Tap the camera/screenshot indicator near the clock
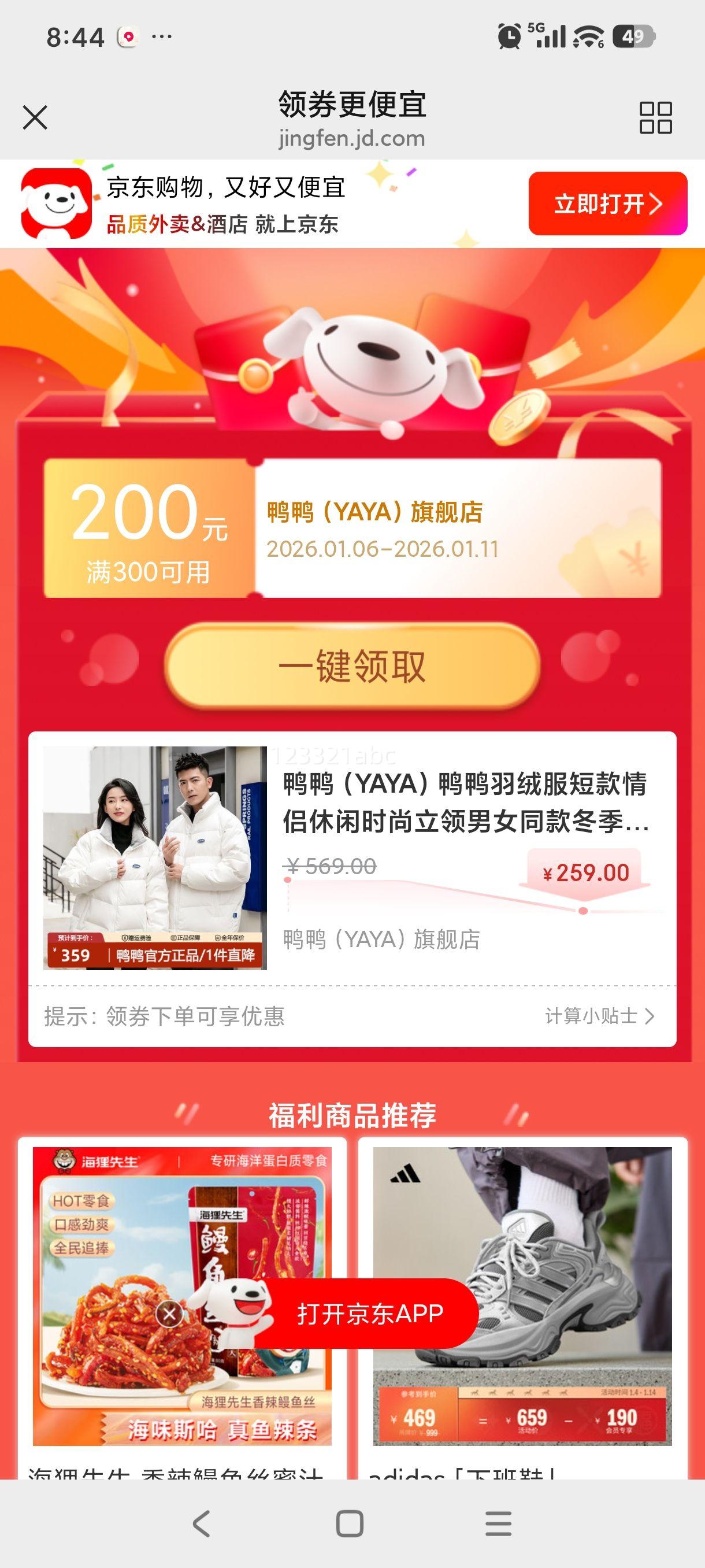The width and height of the screenshot is (705, 1568). (128, 36)
